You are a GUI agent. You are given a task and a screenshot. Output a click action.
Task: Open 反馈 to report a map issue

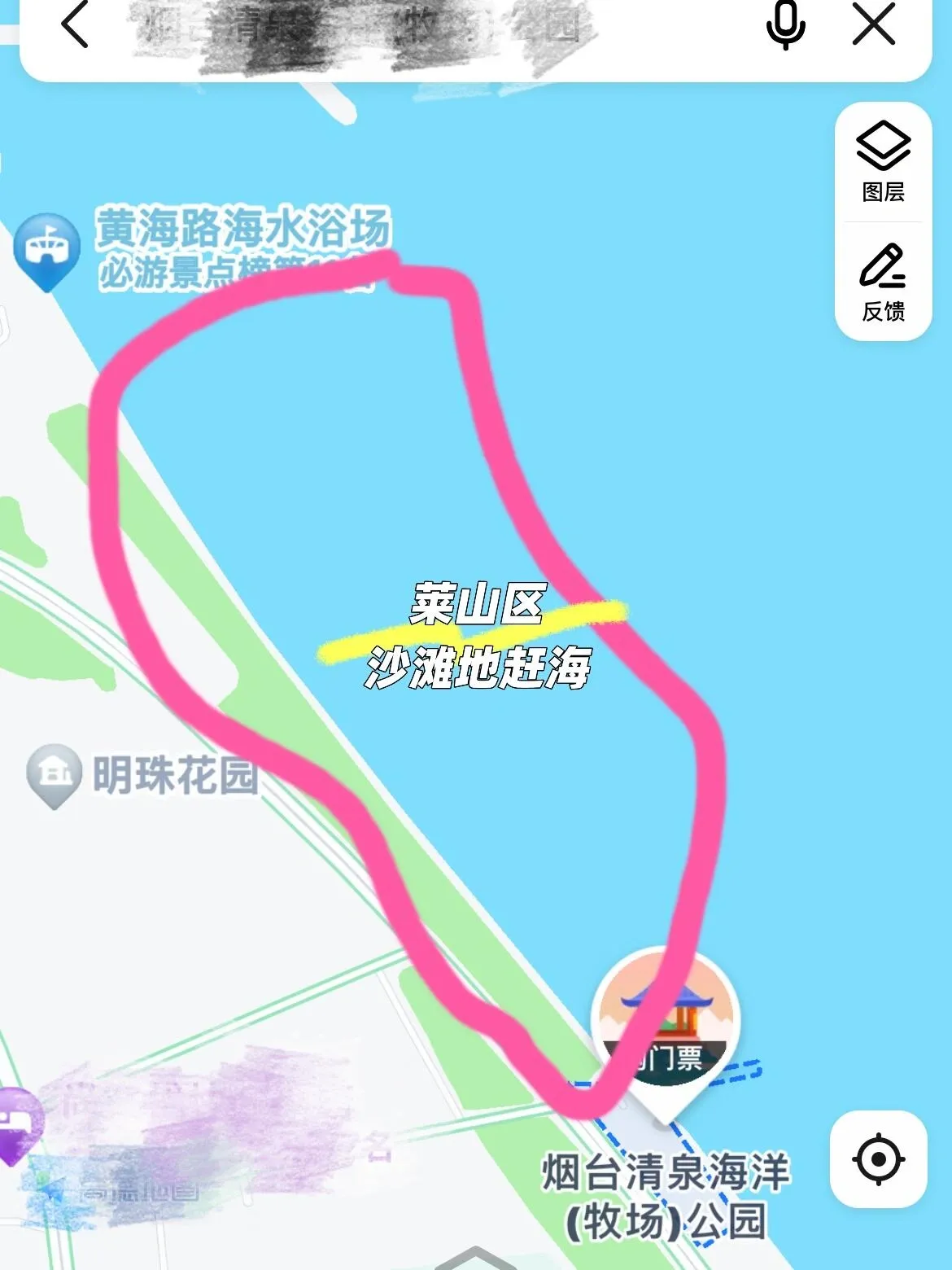(x=883, y=282)
